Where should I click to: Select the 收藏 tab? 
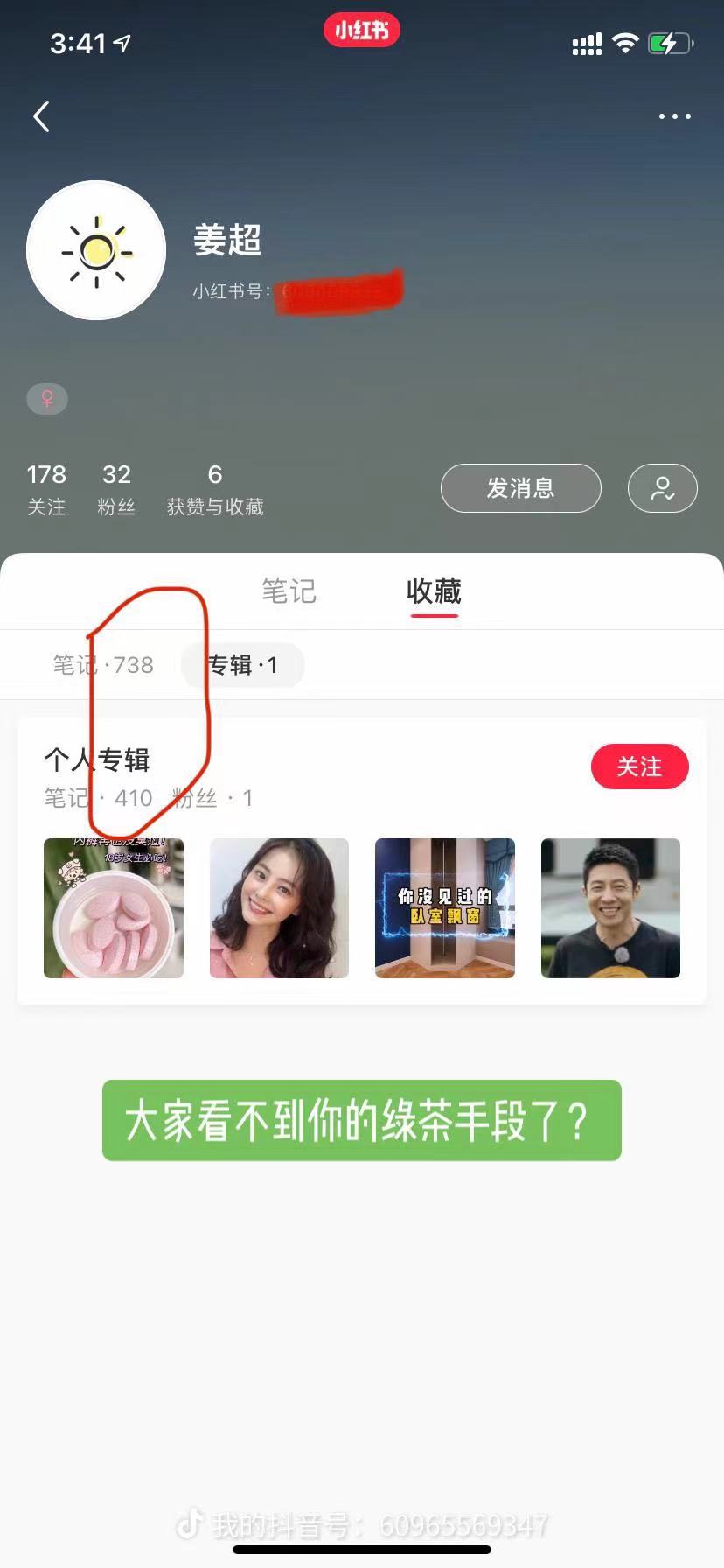click(434, 591)
